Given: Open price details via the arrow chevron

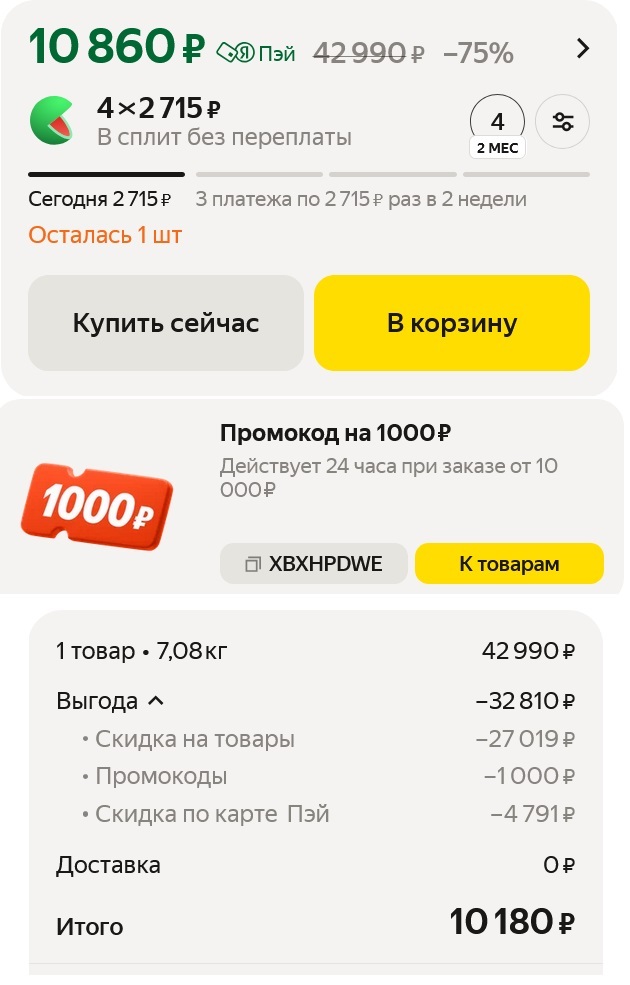Looking at the screenshot, I should click(584, 48).
